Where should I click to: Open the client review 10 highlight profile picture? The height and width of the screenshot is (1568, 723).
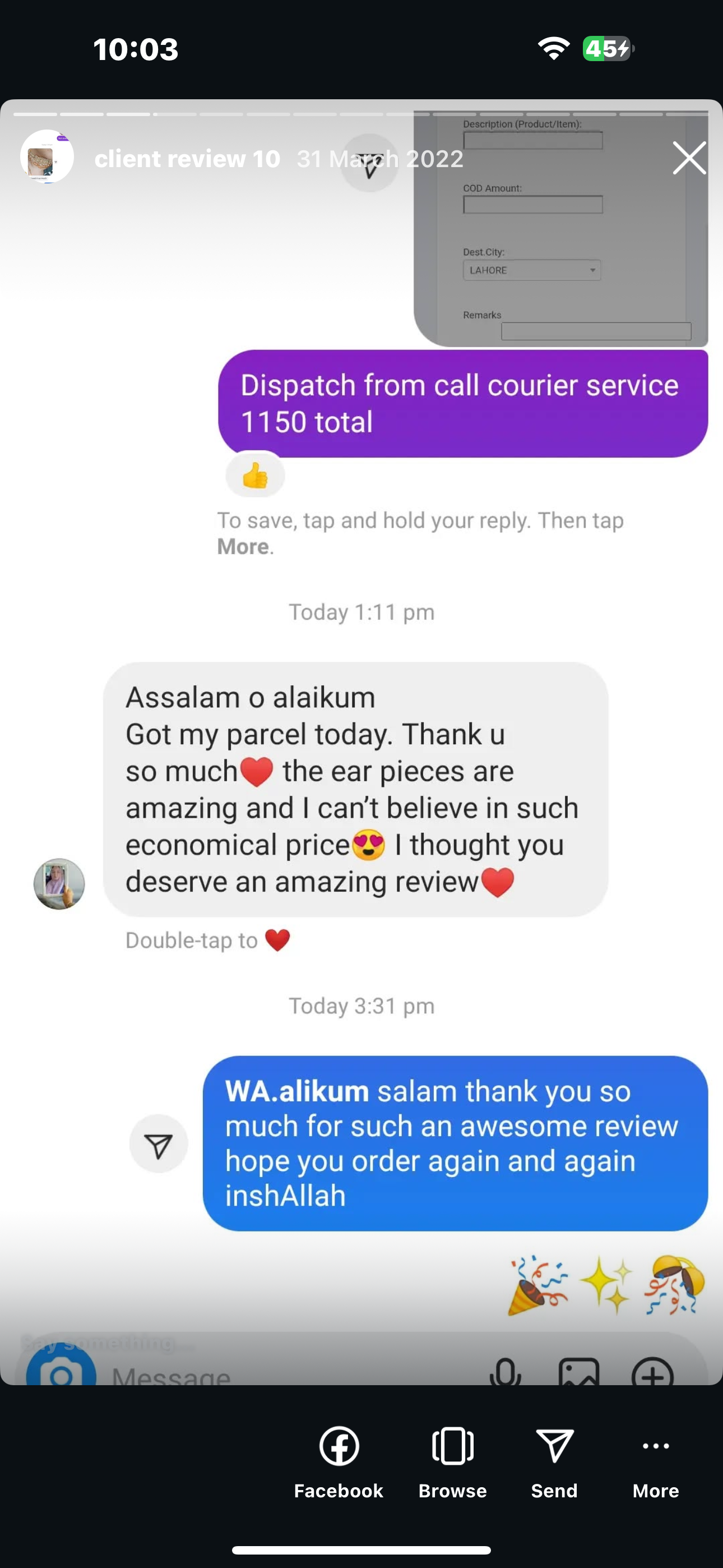(47, 156)
